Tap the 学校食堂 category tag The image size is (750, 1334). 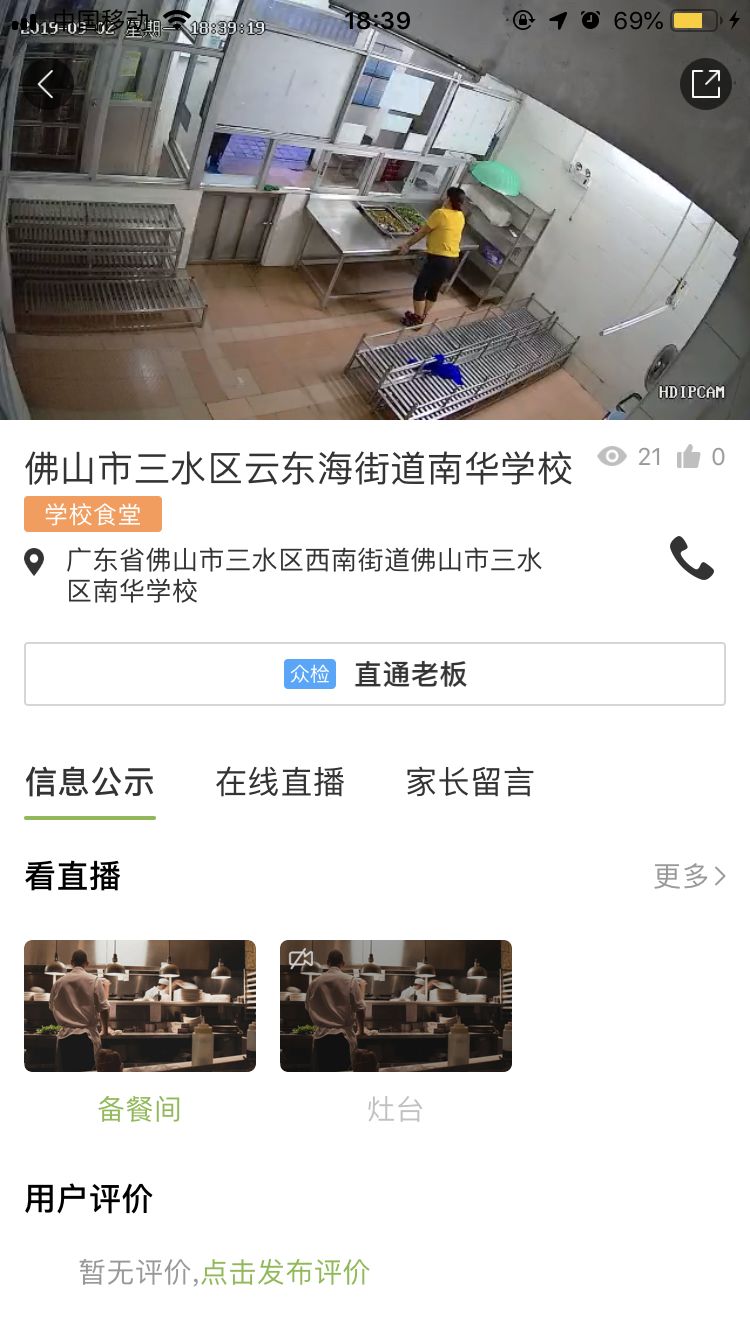click(x=92, y=514)
